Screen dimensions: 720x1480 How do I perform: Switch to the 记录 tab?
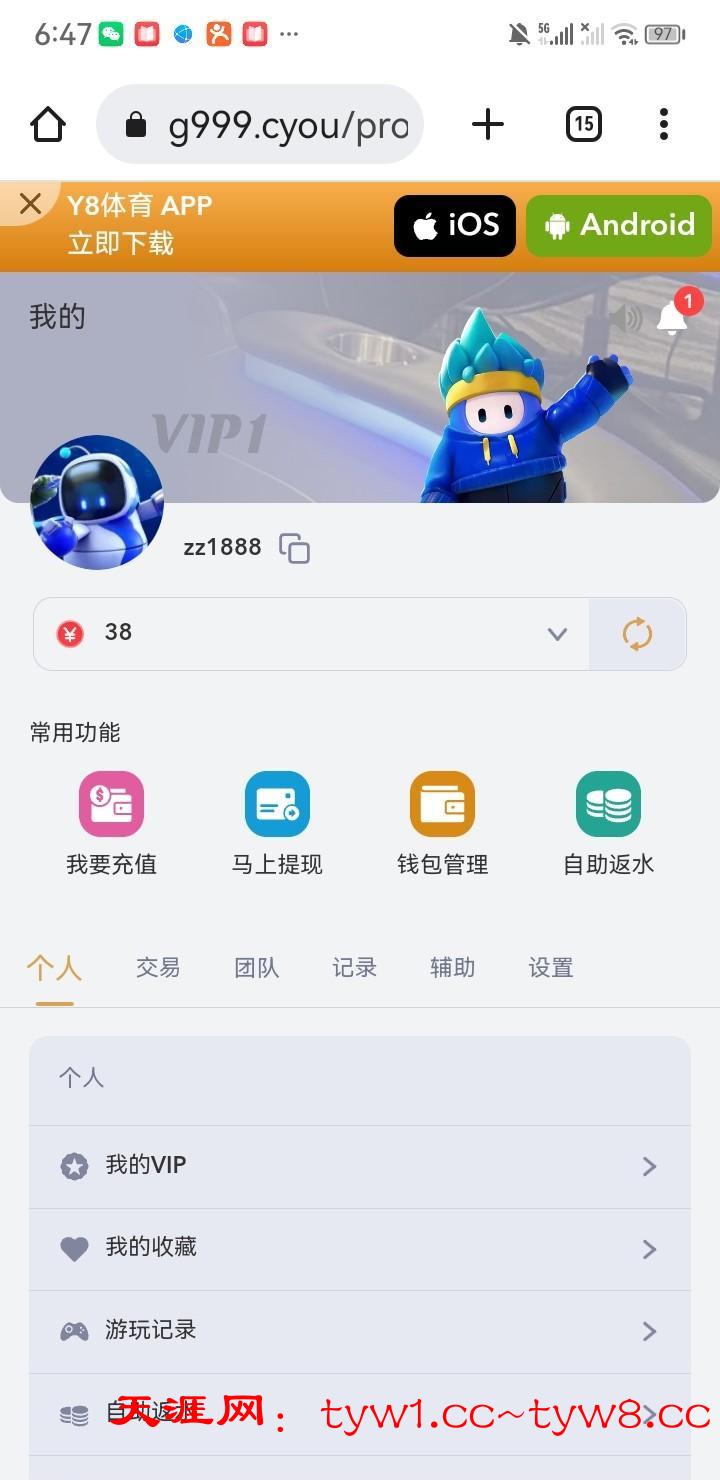click(x=354, y=967)
